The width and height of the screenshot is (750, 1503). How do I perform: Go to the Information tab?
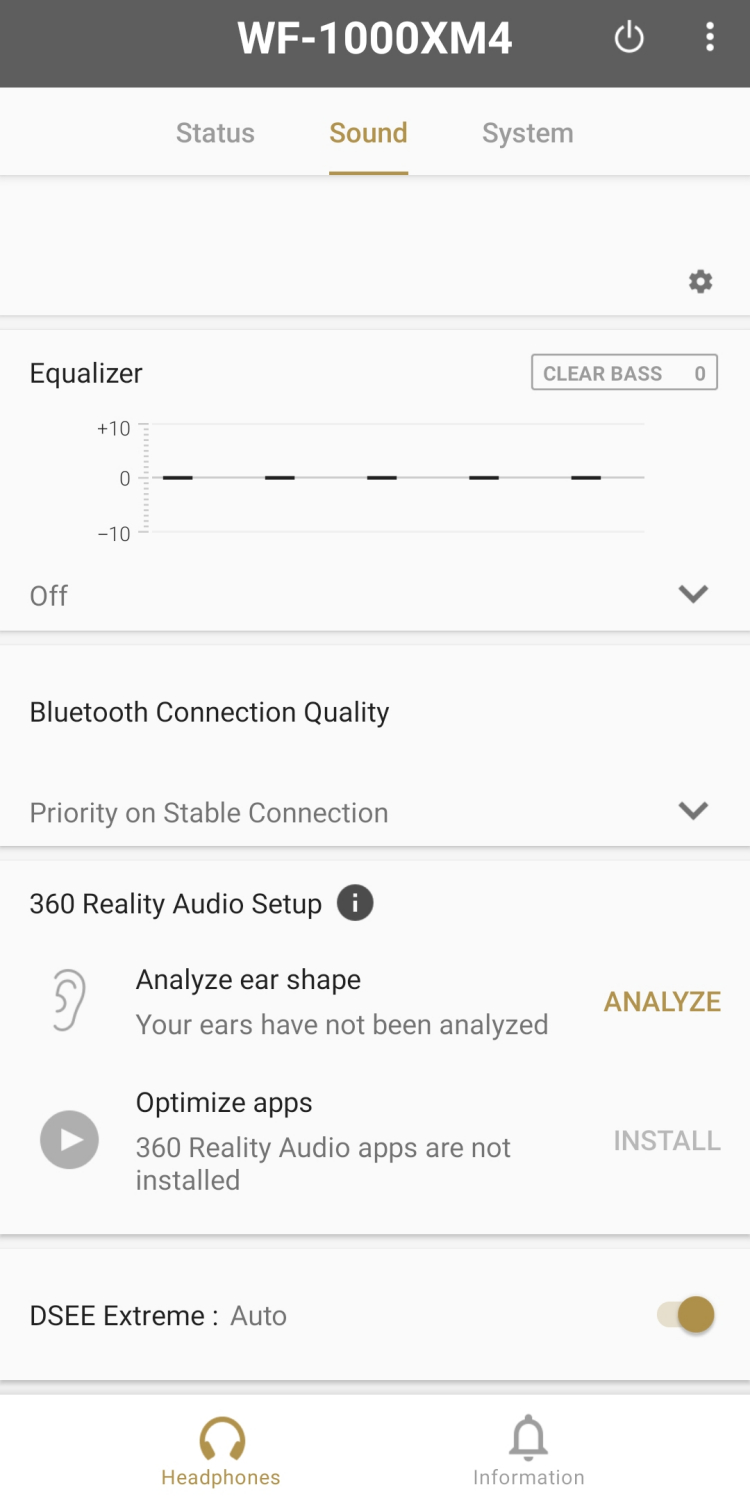pos(528,1451)
